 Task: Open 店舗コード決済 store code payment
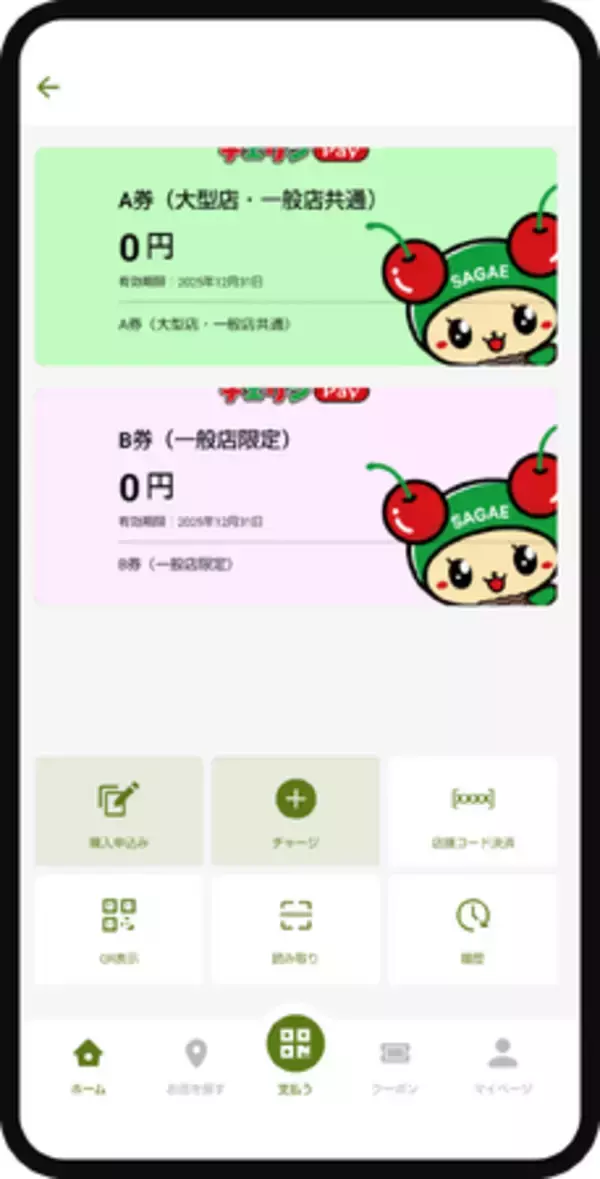point(472,811)
